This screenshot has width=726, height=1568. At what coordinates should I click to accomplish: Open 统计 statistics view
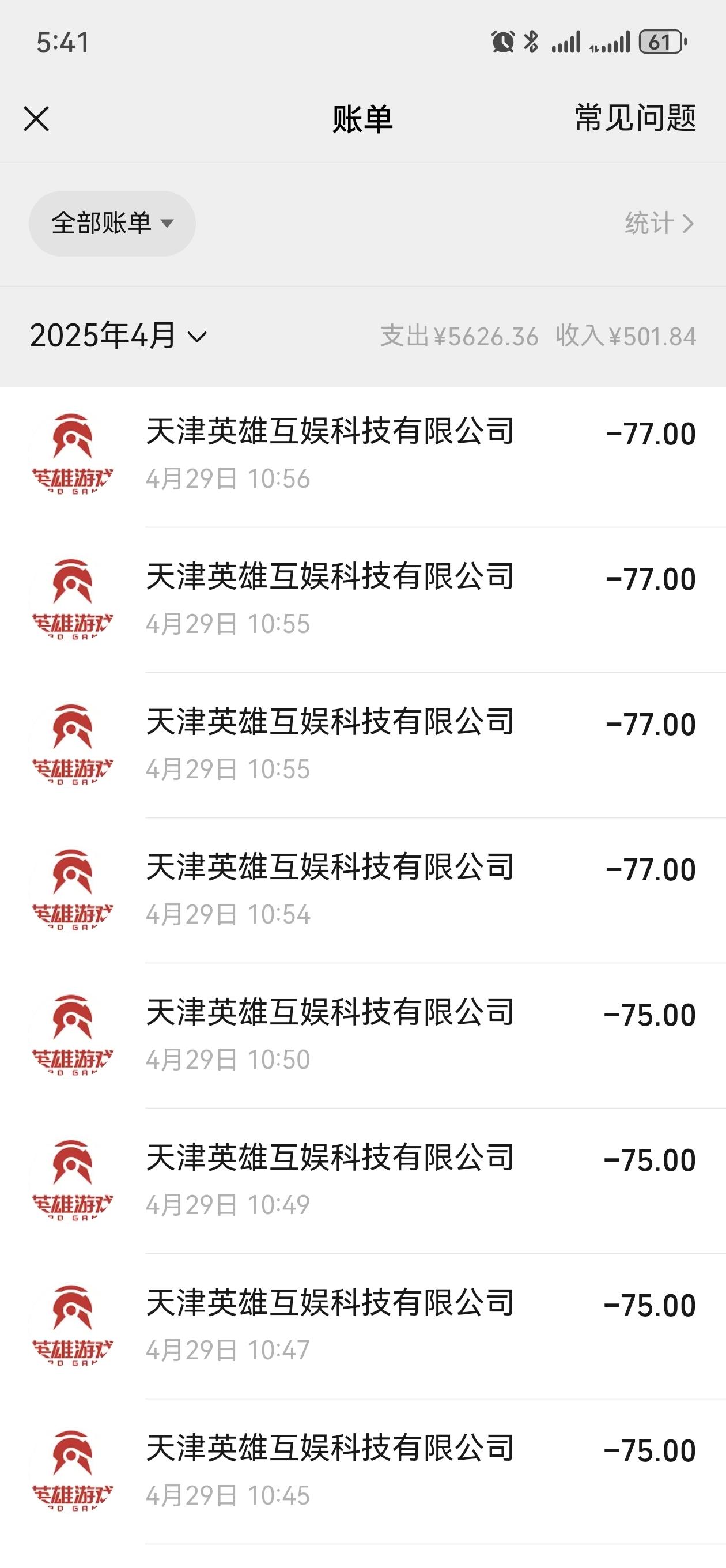click(660, 224)
